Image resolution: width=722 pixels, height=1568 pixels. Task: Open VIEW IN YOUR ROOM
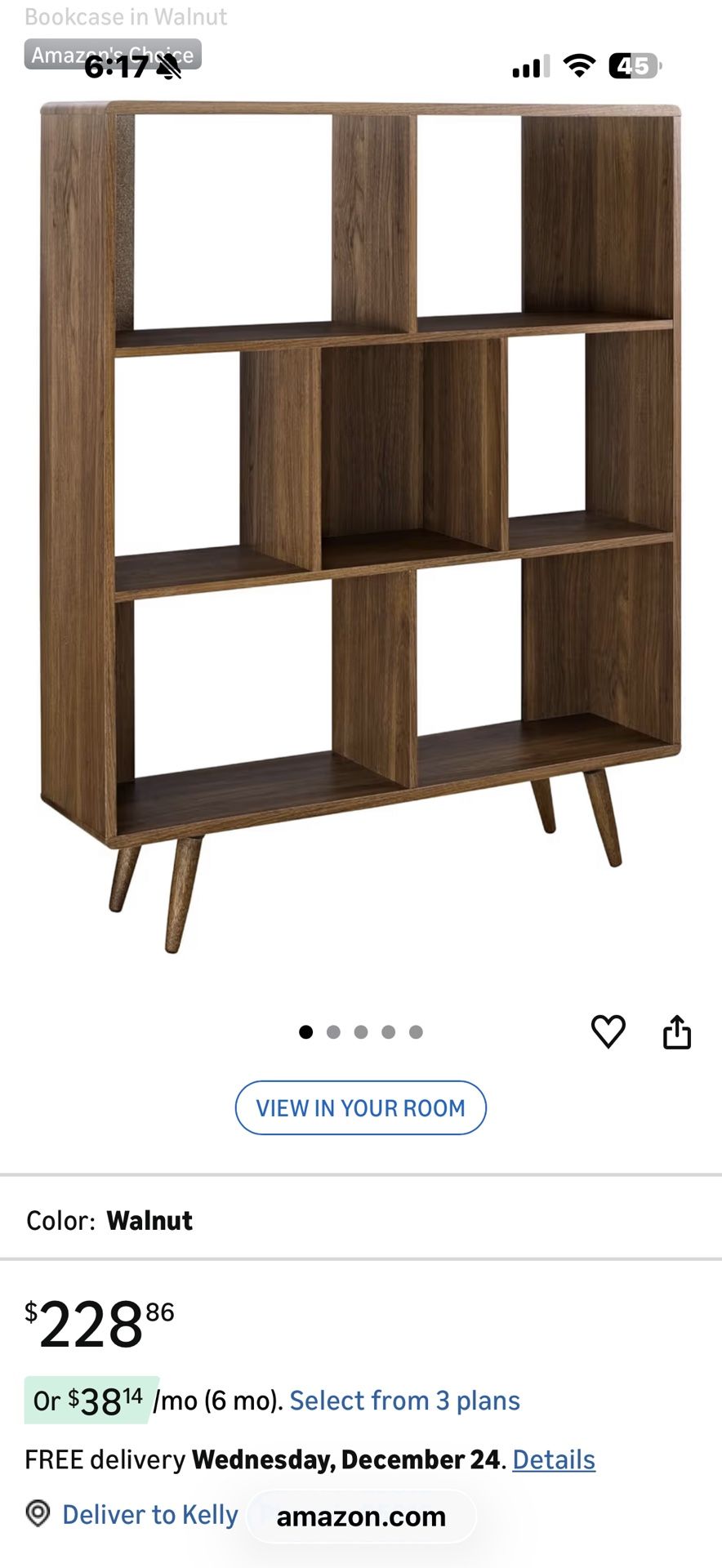coord(359,1107)
